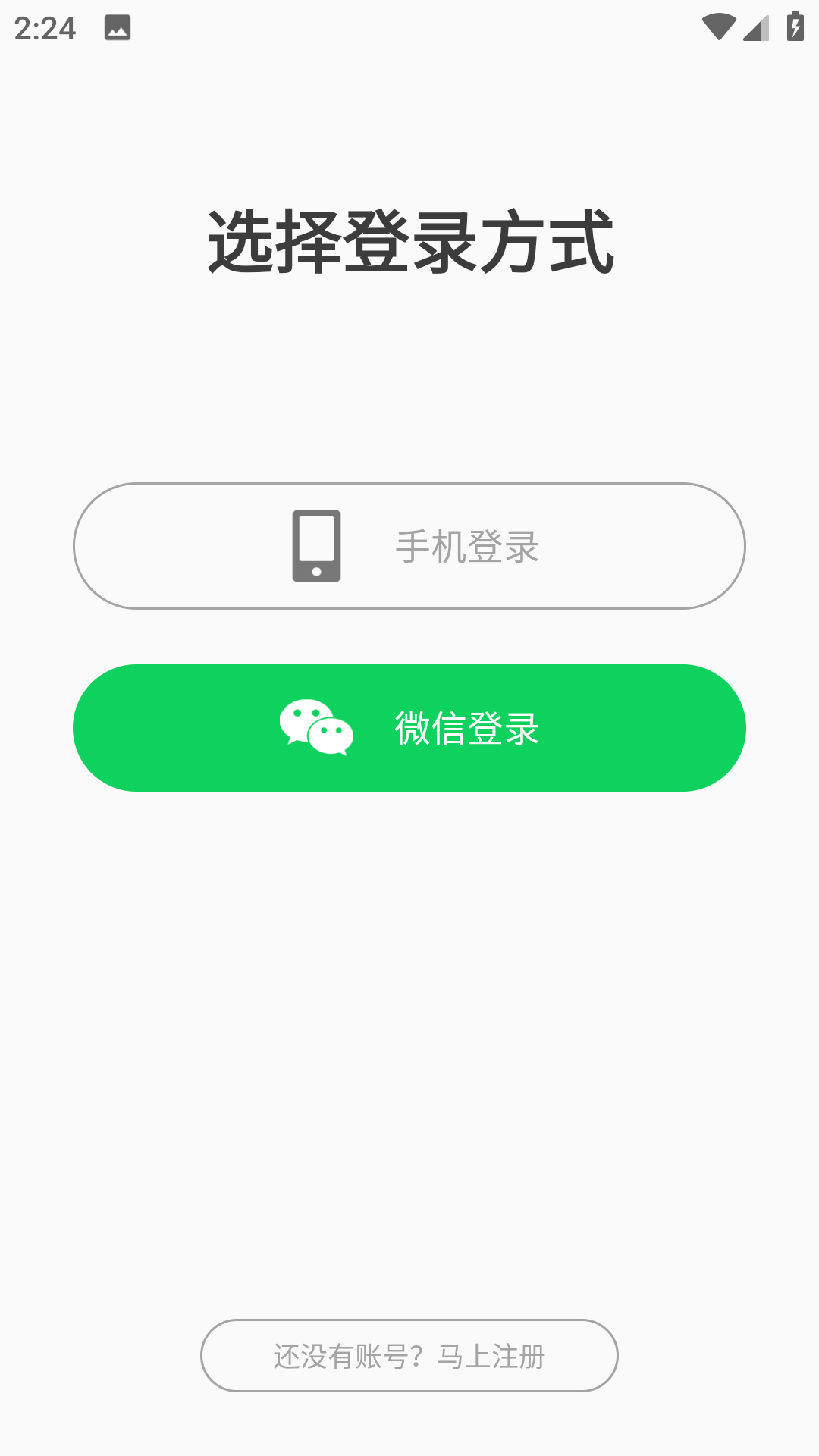Tap the battery charging icon
The width and height of the screenshot is (819, 1456).
tap(794, 25)
